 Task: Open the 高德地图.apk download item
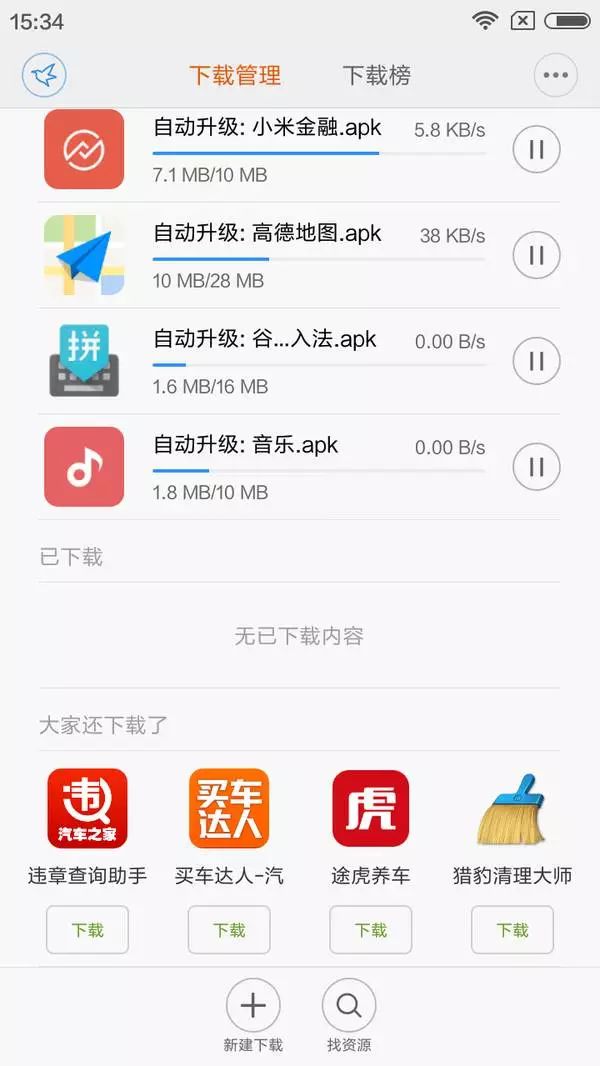[x=299, y=255]
